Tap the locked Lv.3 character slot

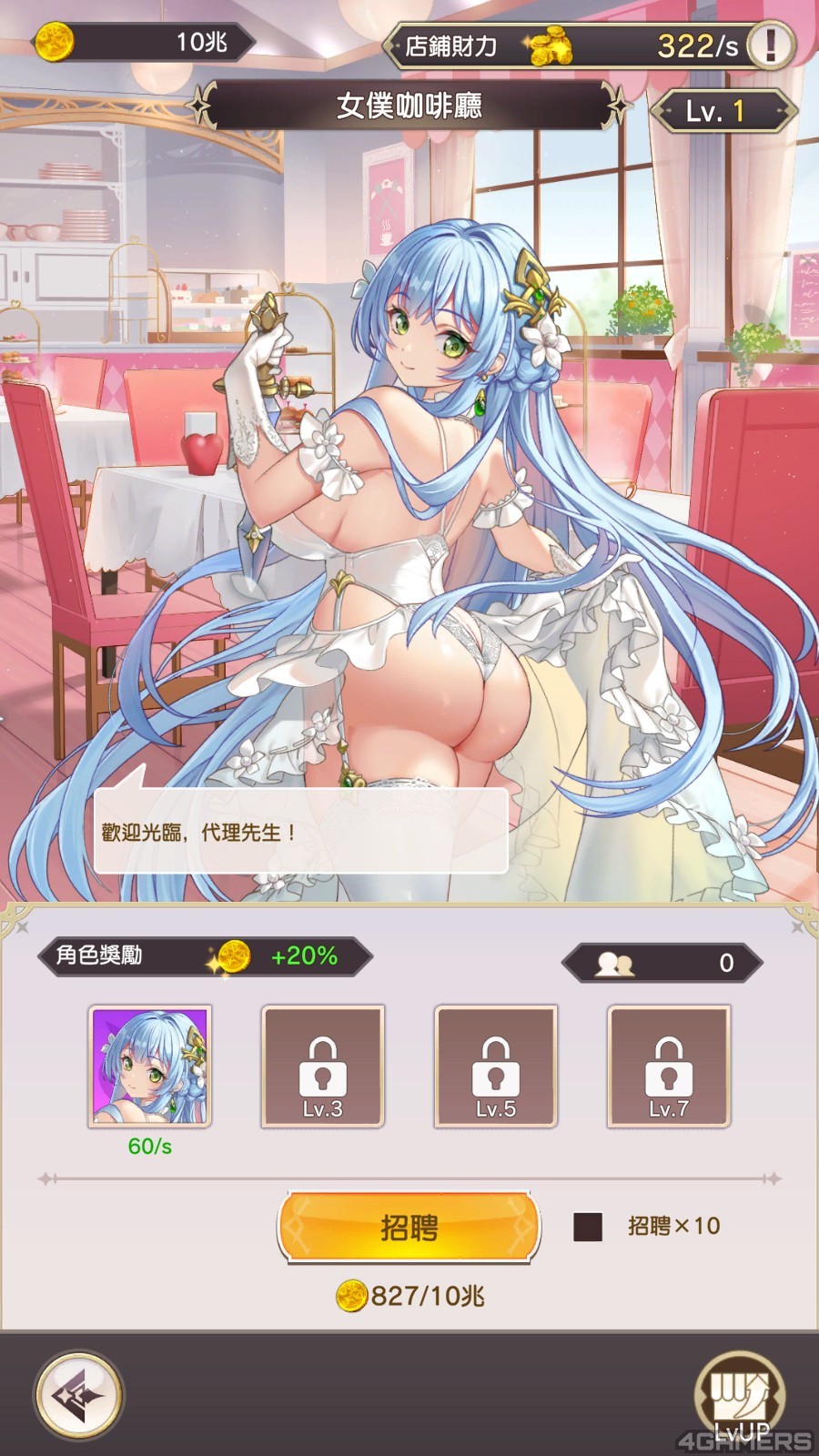[323, 1067]
